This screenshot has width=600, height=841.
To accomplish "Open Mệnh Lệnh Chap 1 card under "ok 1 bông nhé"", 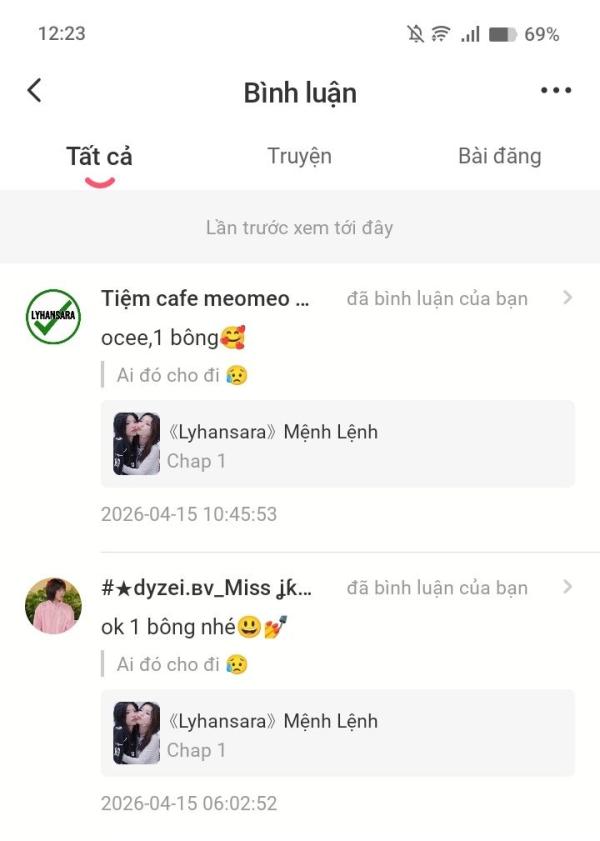I will point(337,734).
